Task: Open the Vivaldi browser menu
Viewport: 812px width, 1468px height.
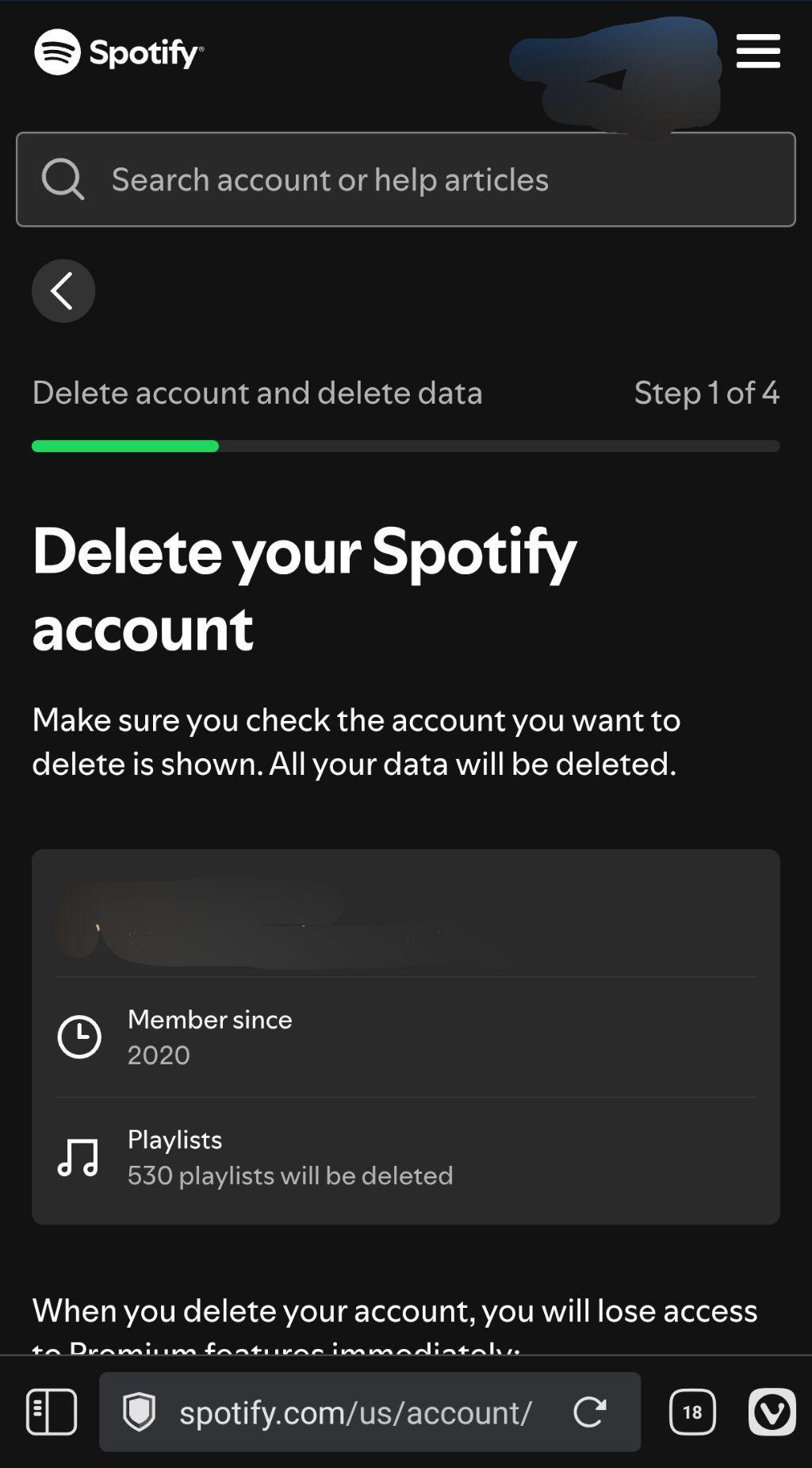Action: pyautogui.click(x=772, y=1412)
